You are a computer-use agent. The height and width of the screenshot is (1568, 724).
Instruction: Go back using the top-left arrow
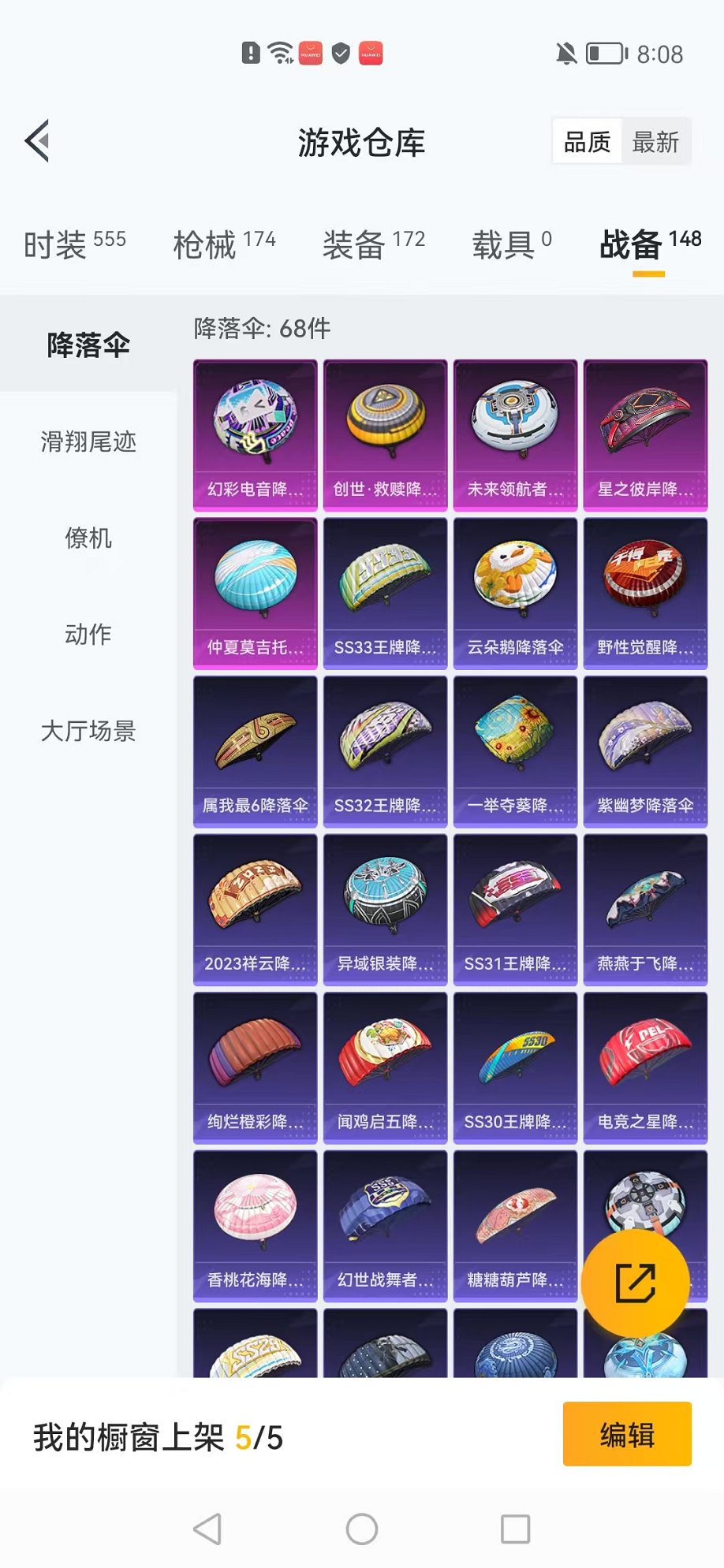(38, 142)
